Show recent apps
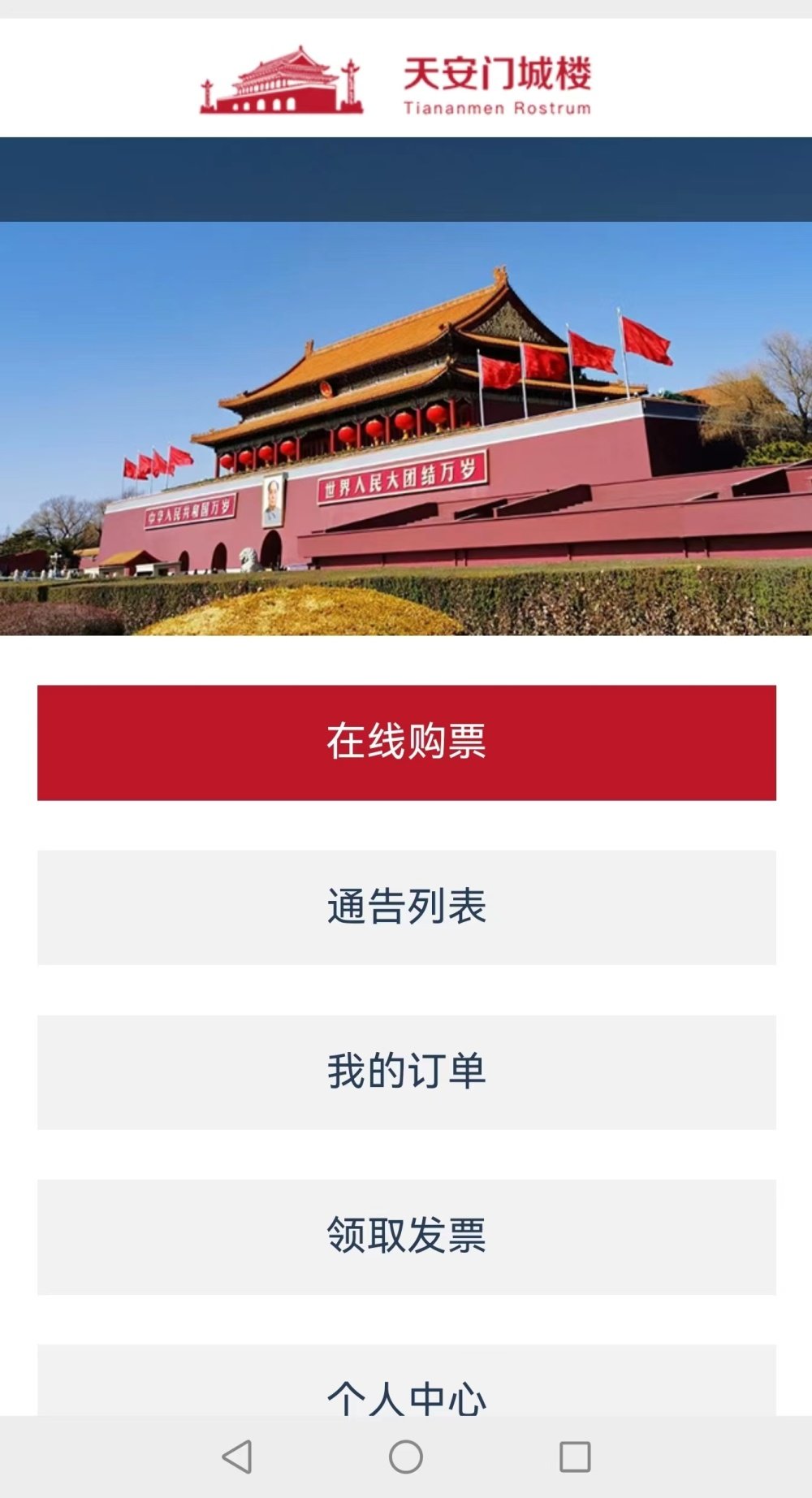812x1498 pixels. point(575,1457)
